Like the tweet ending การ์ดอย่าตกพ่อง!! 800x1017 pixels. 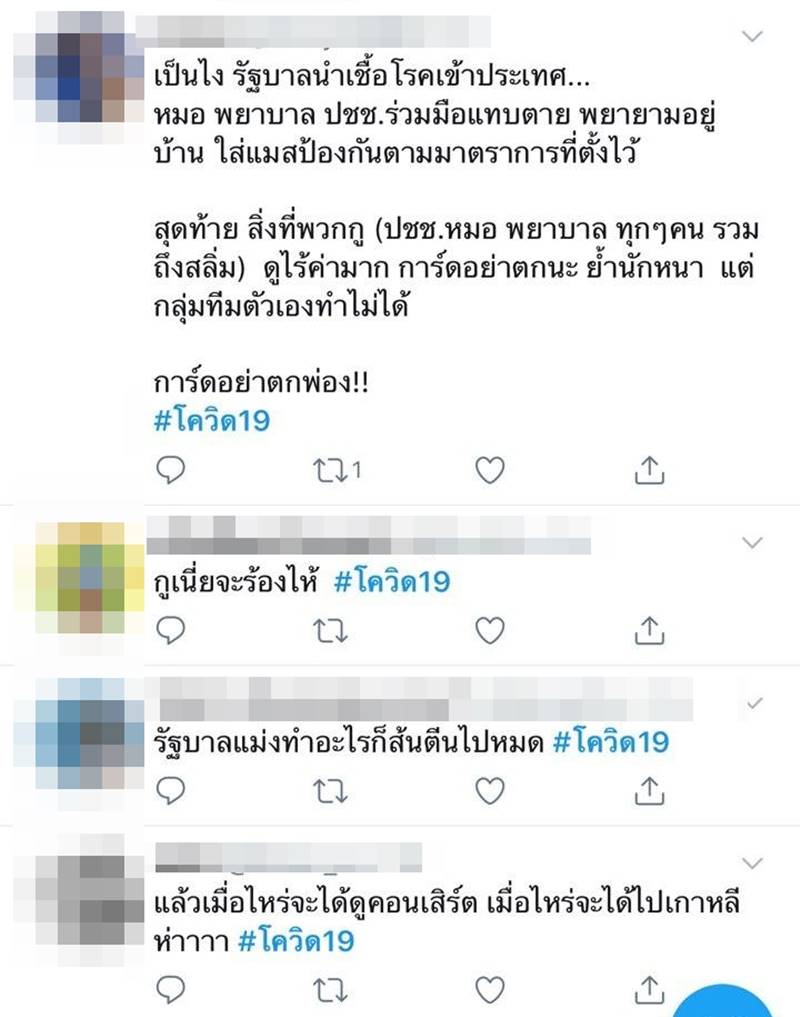pos(489,468)
